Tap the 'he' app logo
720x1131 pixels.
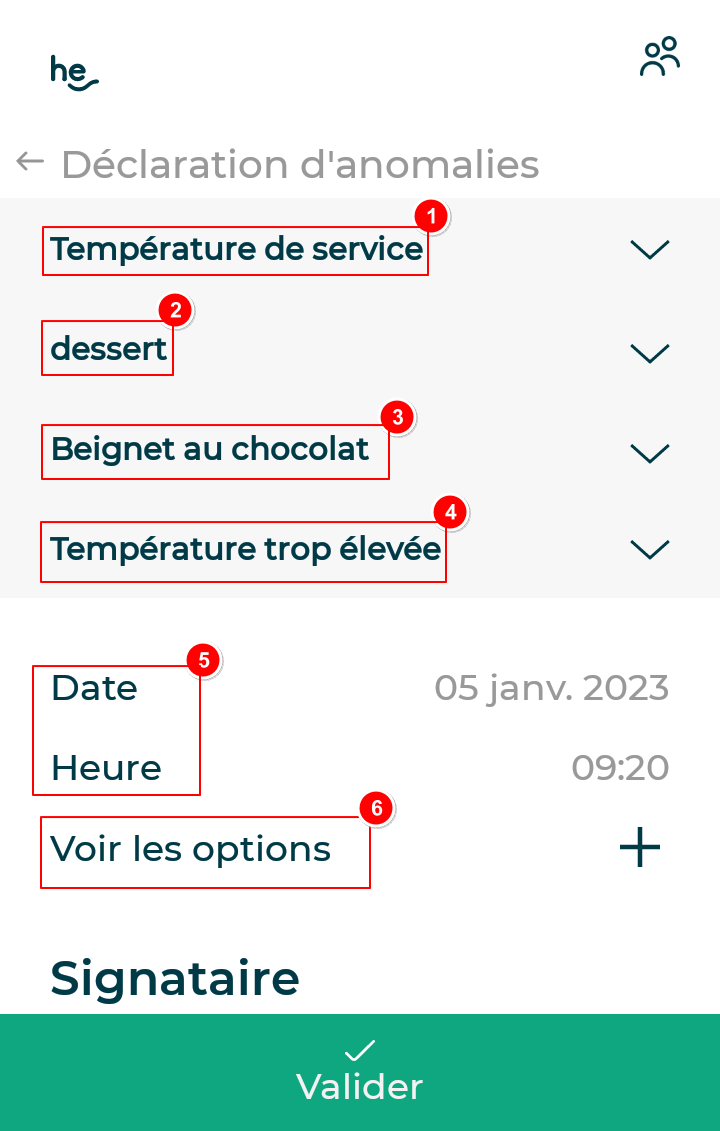pos(74,71)
